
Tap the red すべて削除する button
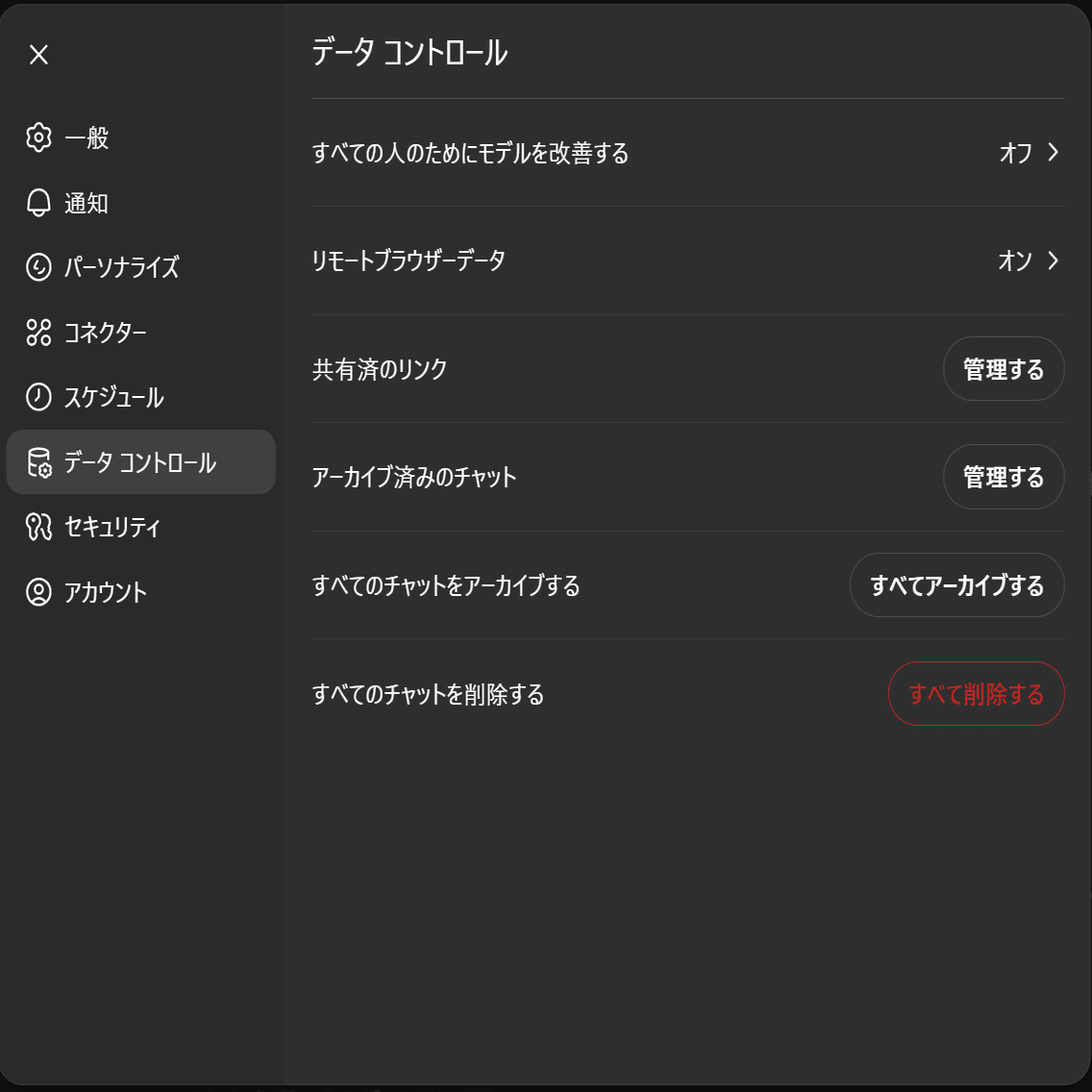[x=976, y=694]
